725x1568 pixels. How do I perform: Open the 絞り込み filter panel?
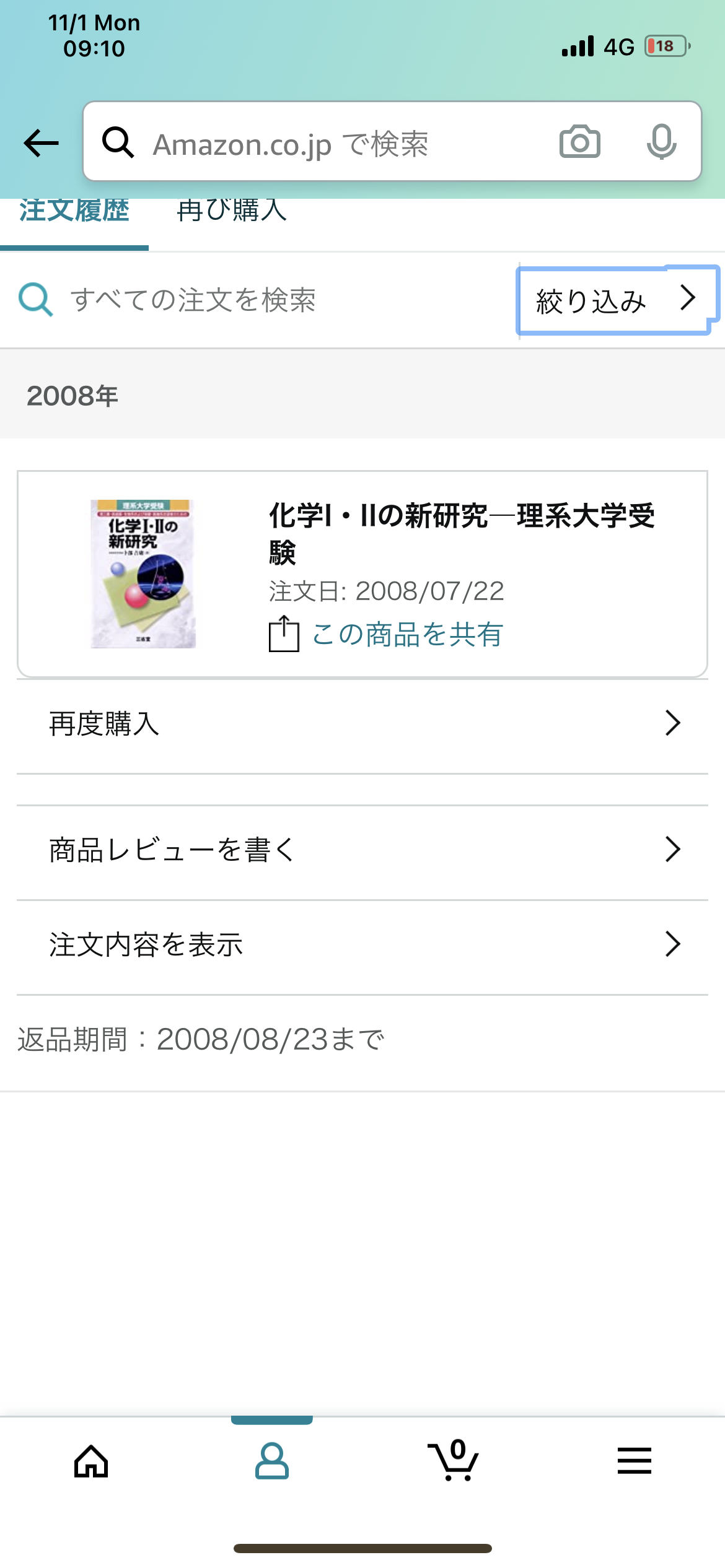coord(613,300)
